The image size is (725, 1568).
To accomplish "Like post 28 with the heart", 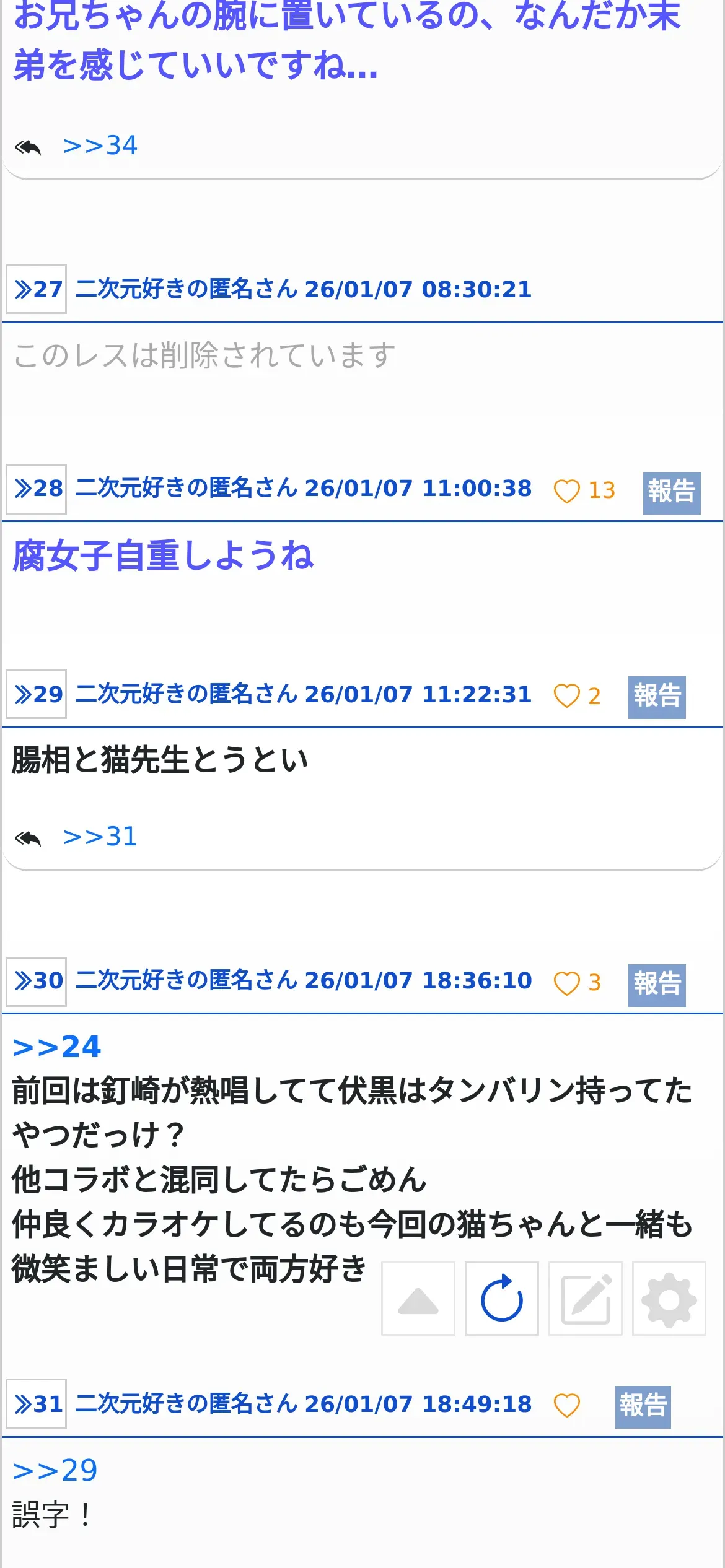I will (x=566, y=491).
